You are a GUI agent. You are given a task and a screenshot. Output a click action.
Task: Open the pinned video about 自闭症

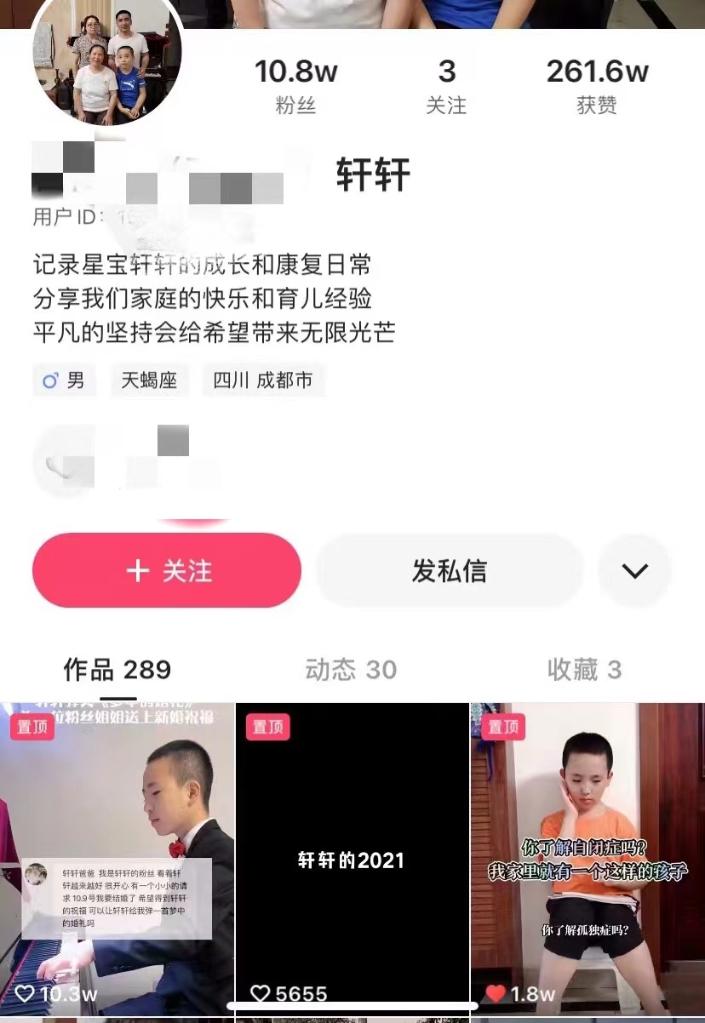(x=587, y=860)
